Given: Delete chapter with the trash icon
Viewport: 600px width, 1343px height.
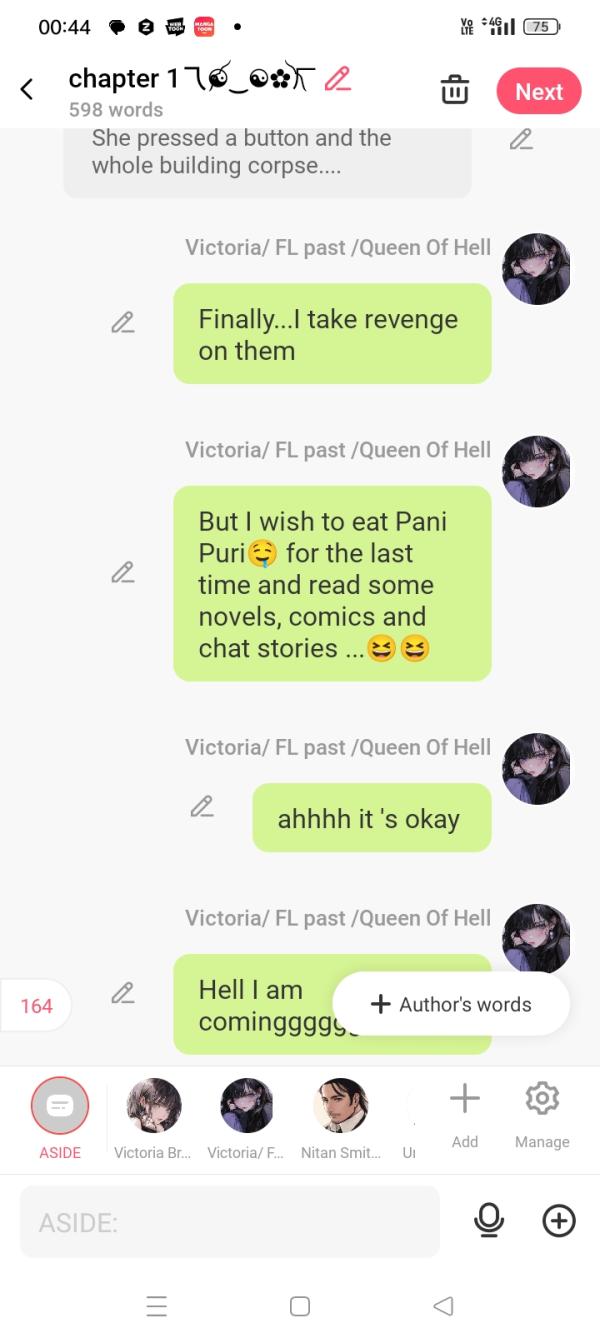Looking at the screenshot, I should pos(455,90).
